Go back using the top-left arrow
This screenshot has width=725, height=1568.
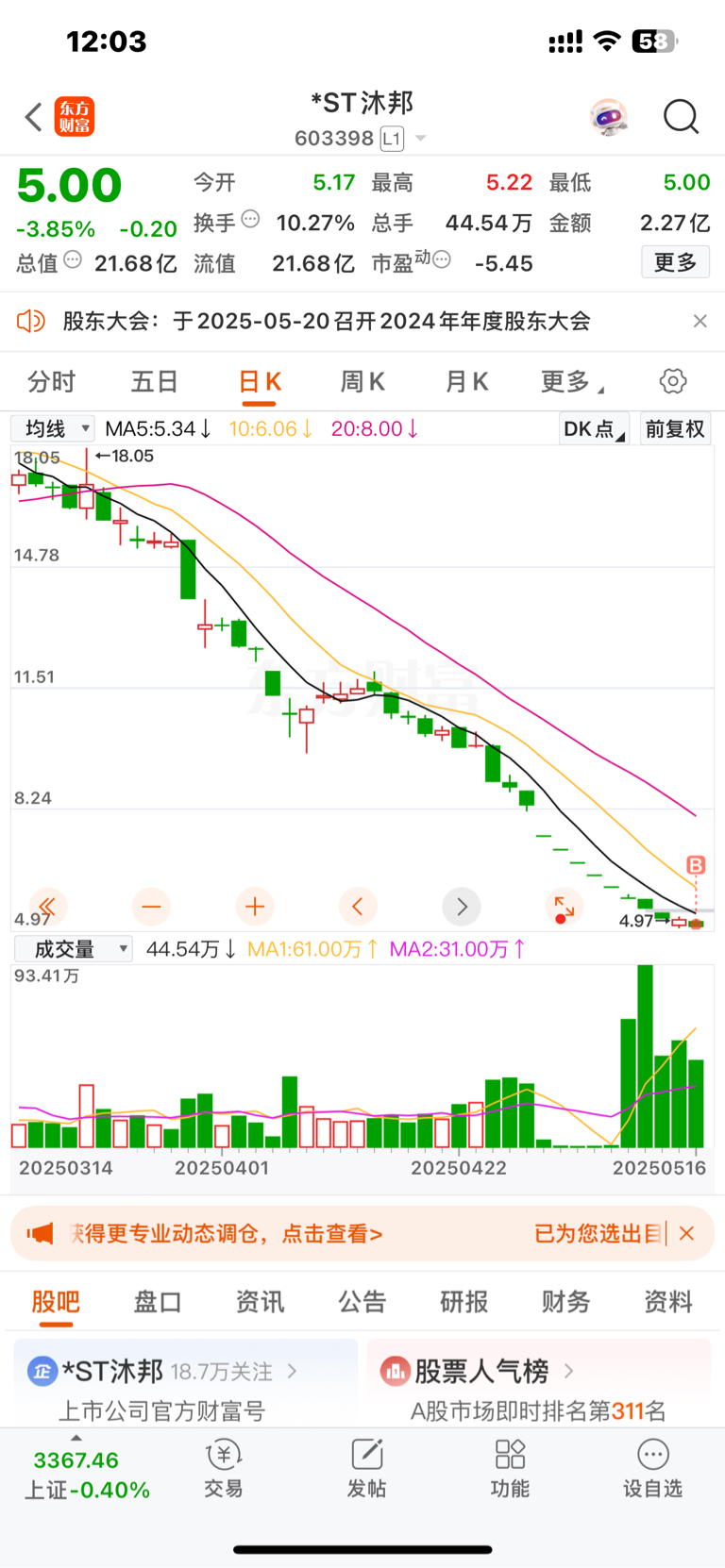(34, 118)
